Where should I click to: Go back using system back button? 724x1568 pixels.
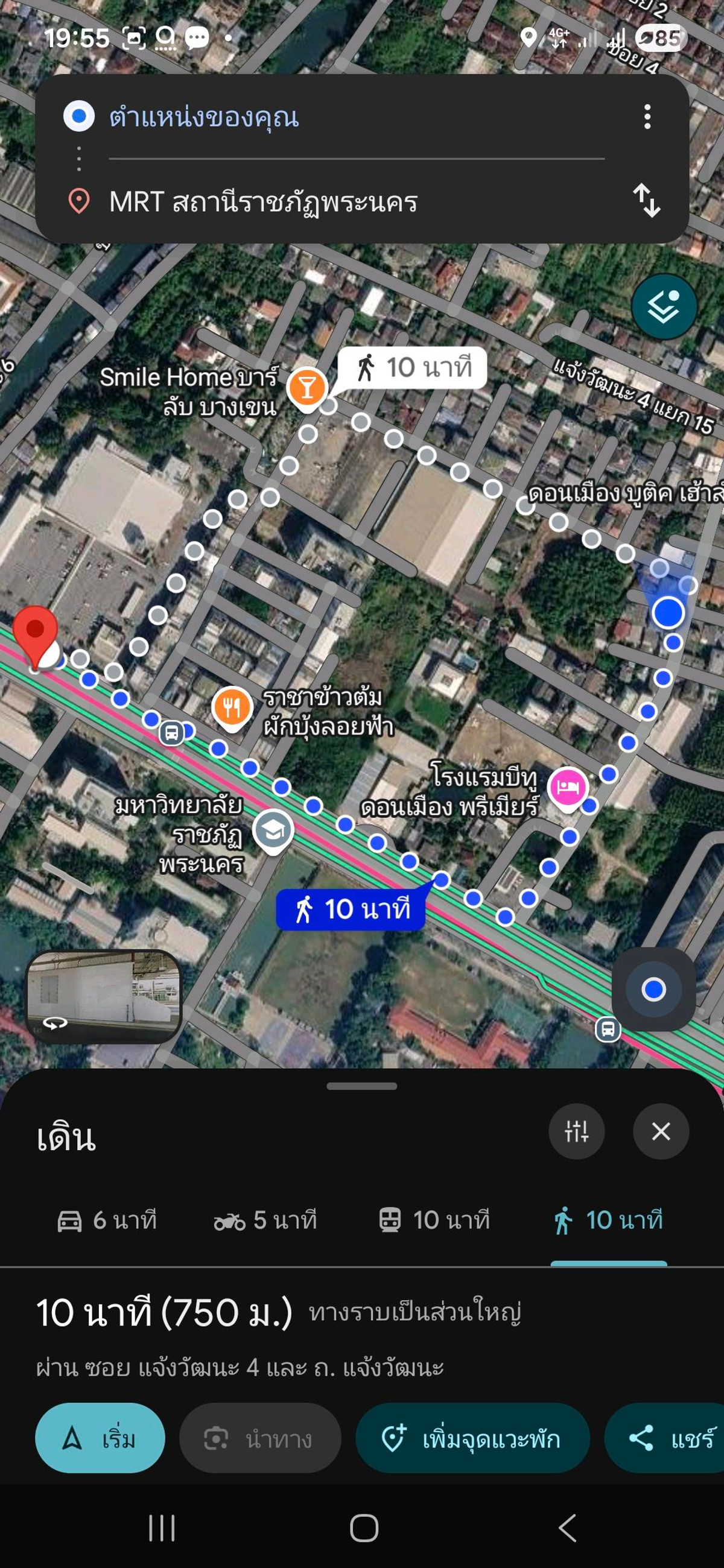pyautogui.click(x=567, y=1527)
